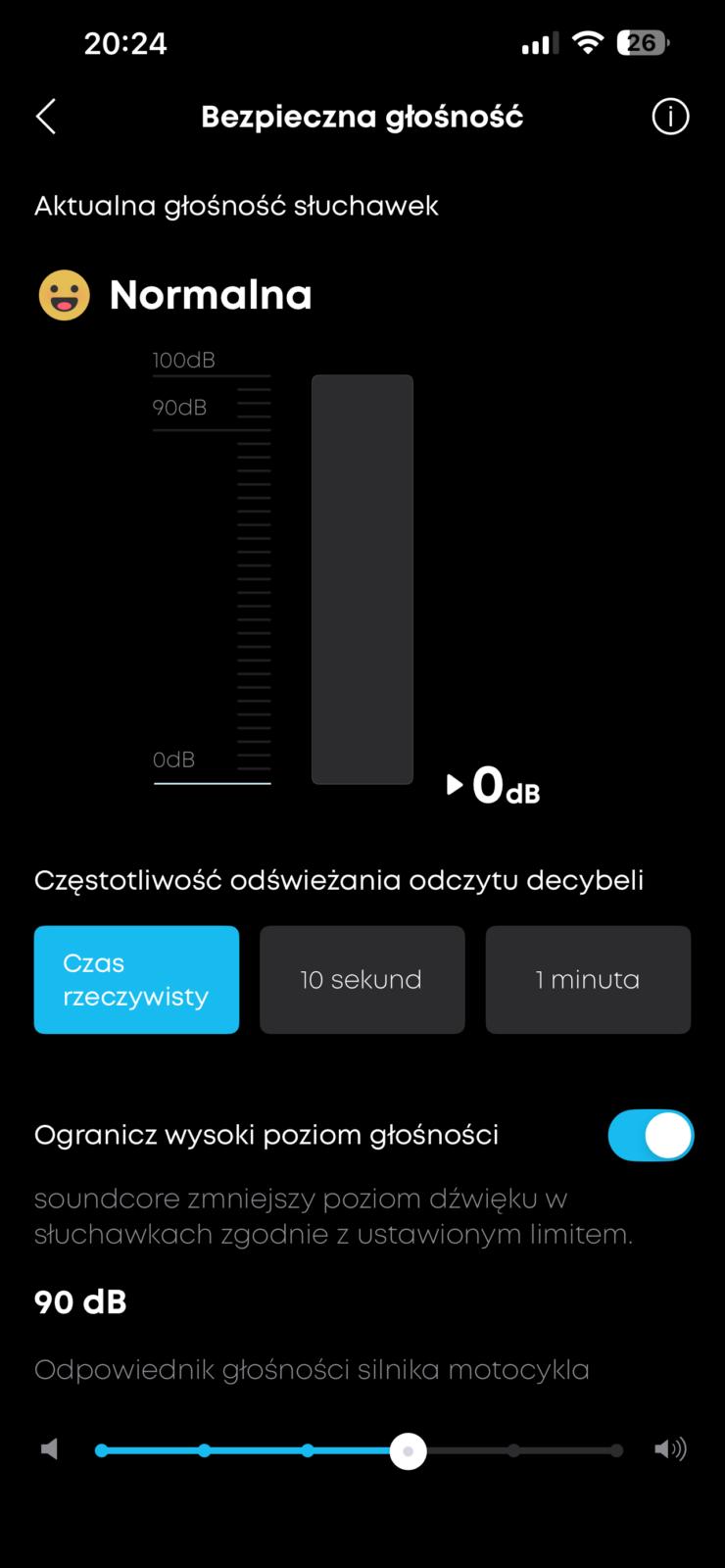The image size is (725, 1568).
Task: Tap the volume limit slider handle
Action: point(408,1450)
